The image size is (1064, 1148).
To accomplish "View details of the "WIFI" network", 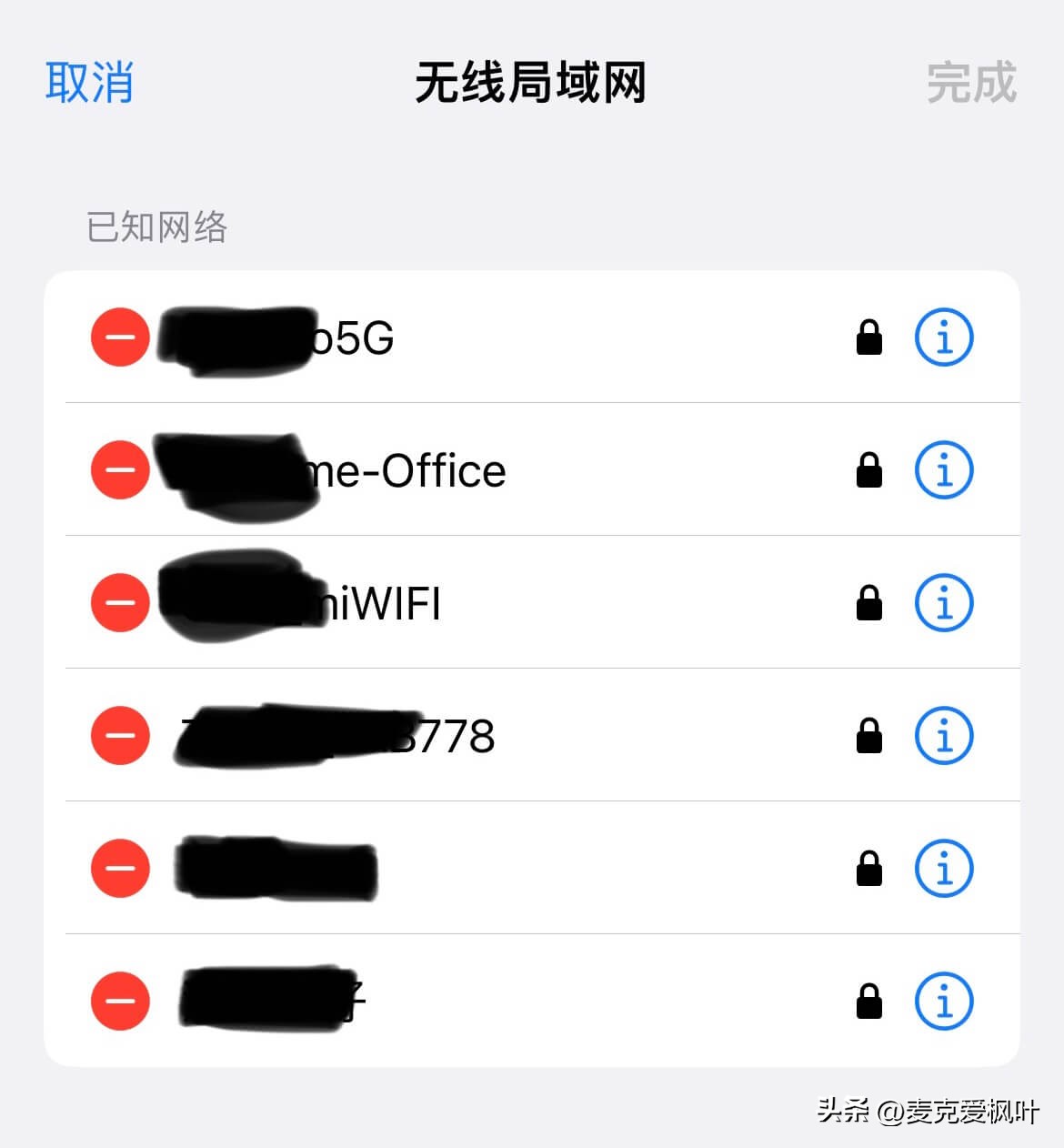I will click(943, 603).
